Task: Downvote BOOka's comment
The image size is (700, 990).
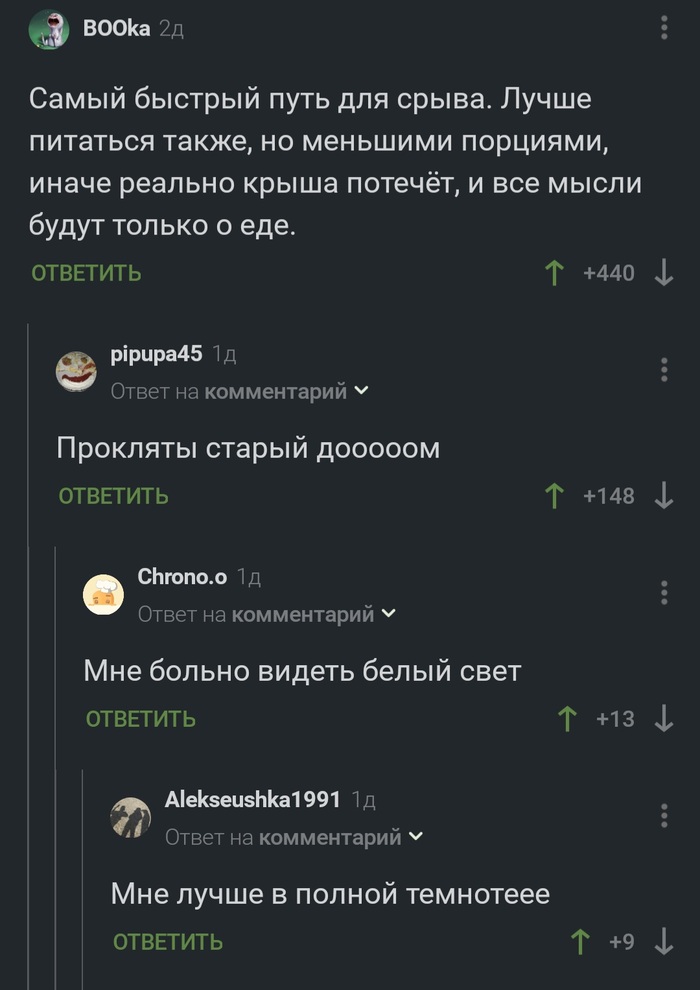Action: click(663, 273)
